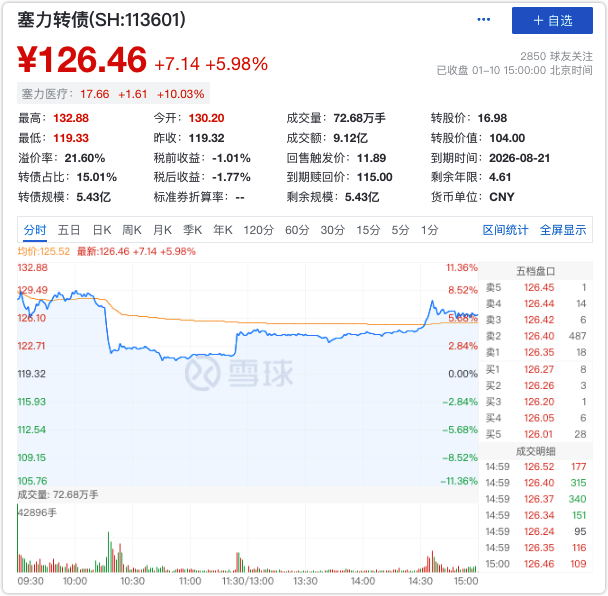Switch to the 日K chart tab

[102, 230]
